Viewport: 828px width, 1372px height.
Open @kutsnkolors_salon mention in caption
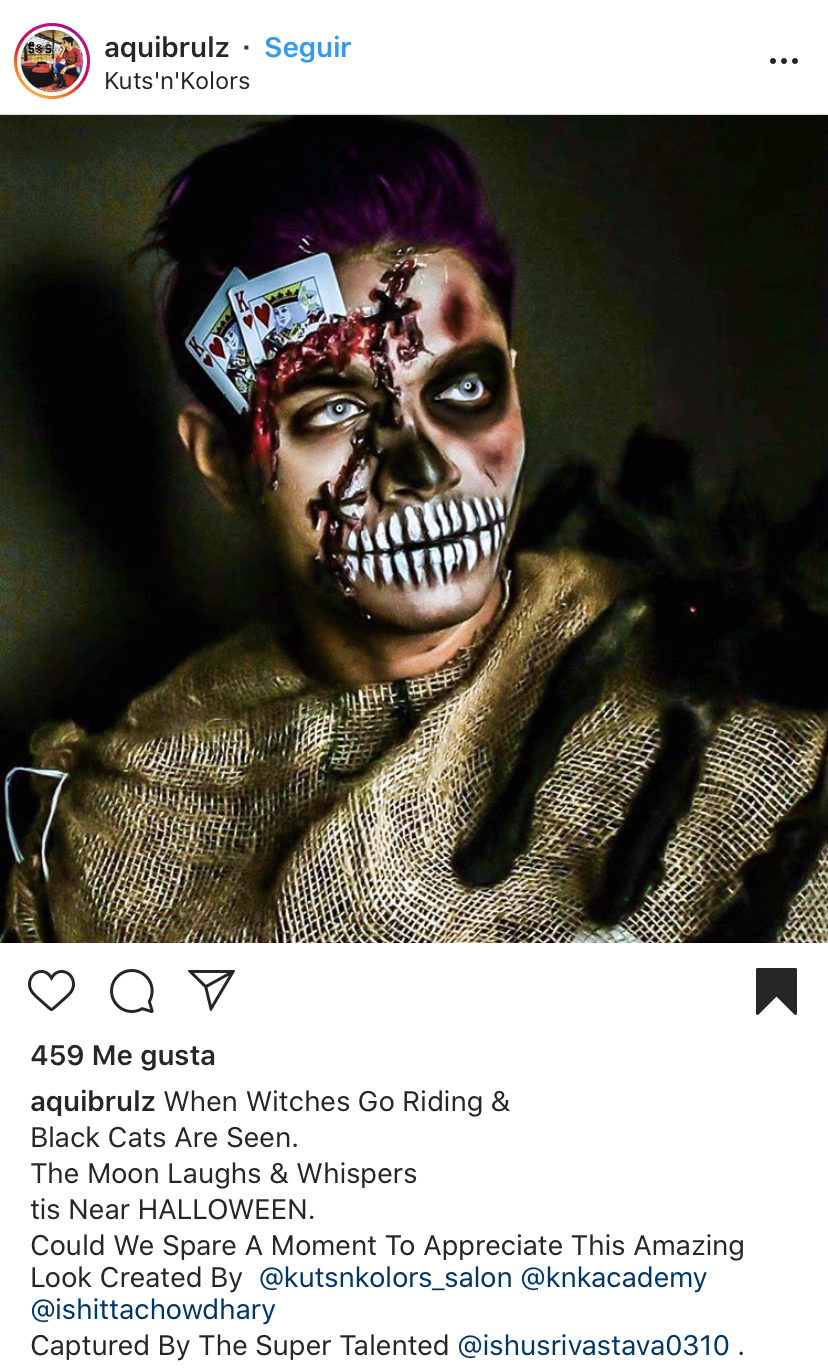[x=385, y=1277]
